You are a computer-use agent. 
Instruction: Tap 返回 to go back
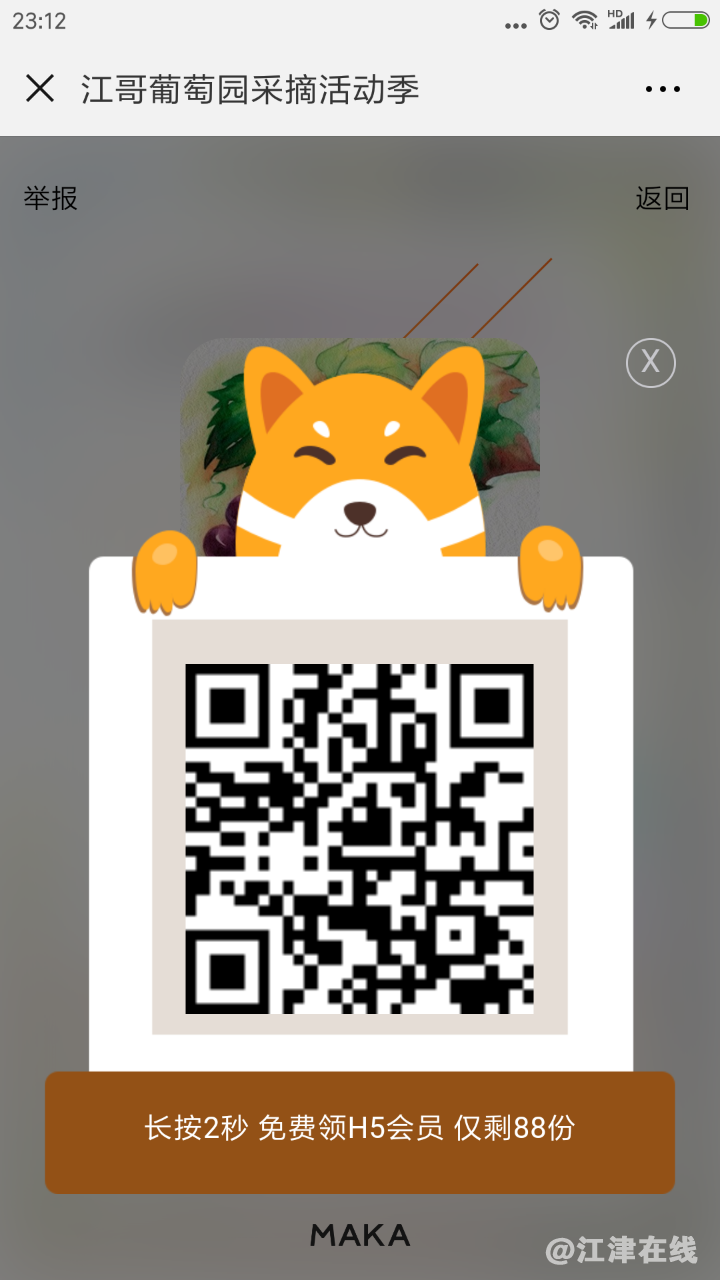click(x=662, y=198)
